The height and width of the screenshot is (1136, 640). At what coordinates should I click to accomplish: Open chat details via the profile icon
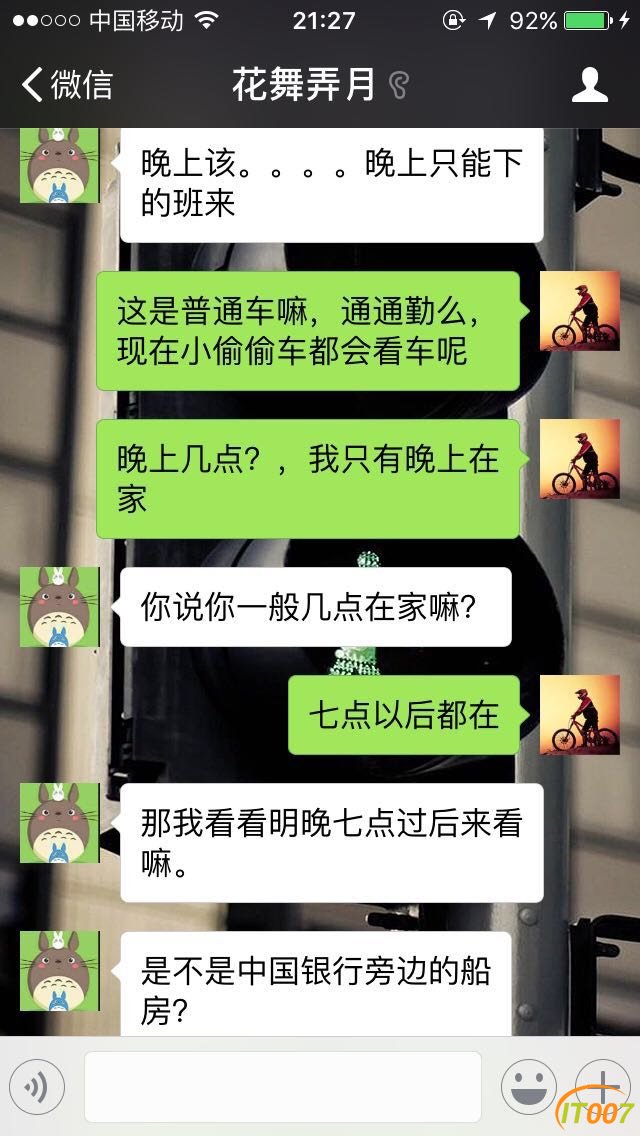(589, 85)
